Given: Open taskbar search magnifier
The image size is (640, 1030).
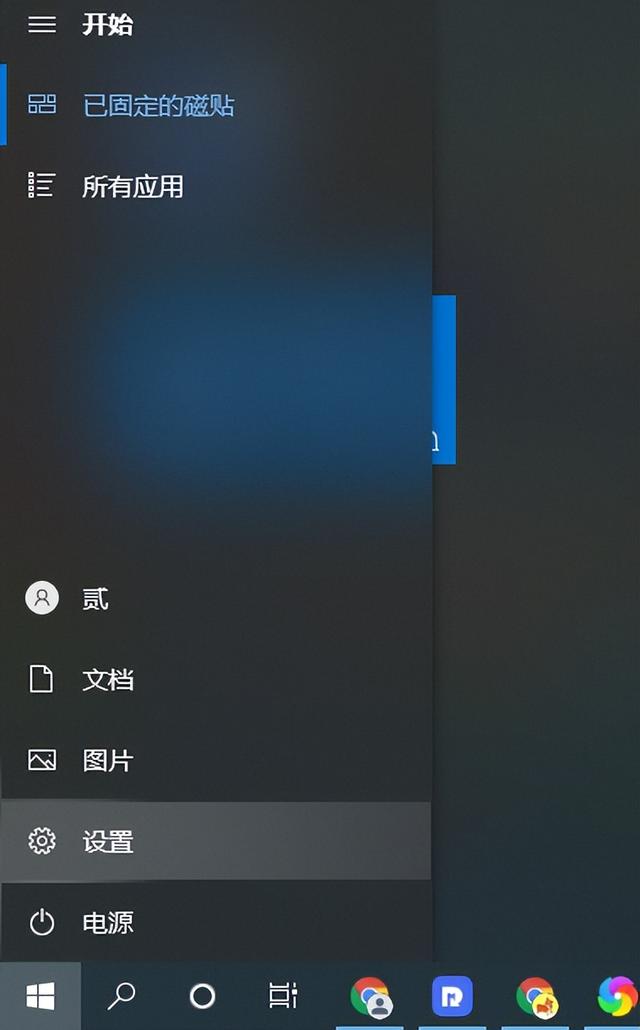Looking at the screenshot, I should (121, 996).
